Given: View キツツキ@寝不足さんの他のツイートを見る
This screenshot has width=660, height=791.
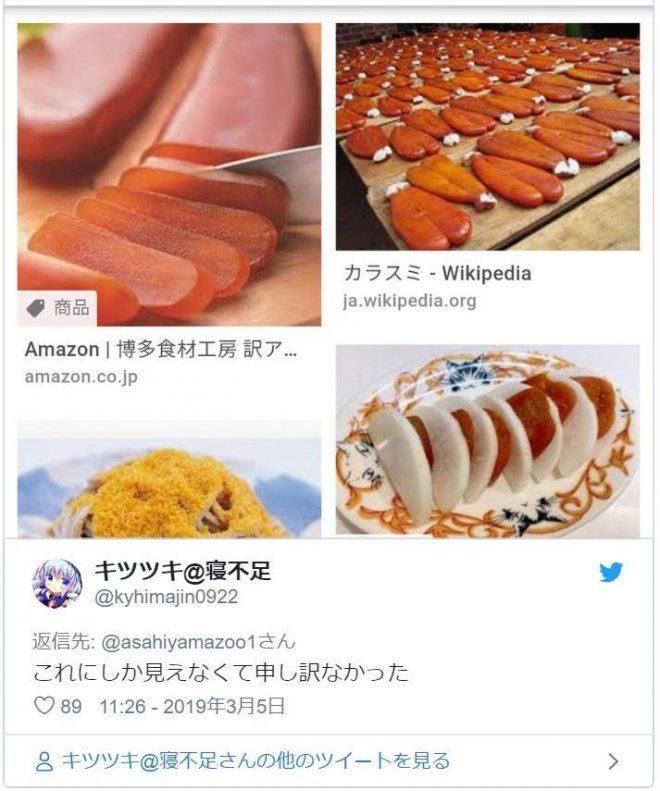Looking at the screenshot, I should pyautogui.click(x=255, y=761).
